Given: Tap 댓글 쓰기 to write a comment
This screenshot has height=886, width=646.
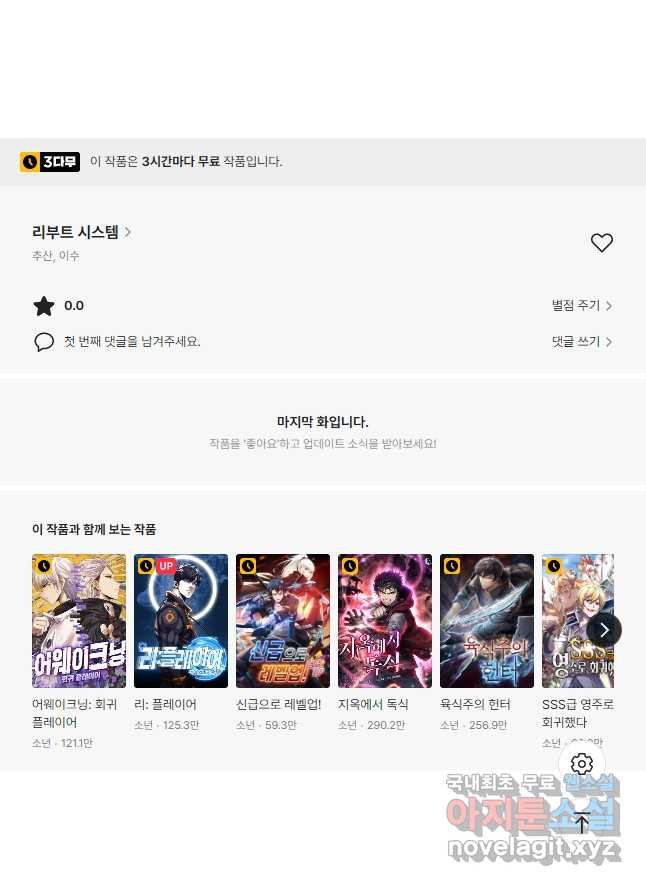Looking at the screenshot, I should point(581,341).
